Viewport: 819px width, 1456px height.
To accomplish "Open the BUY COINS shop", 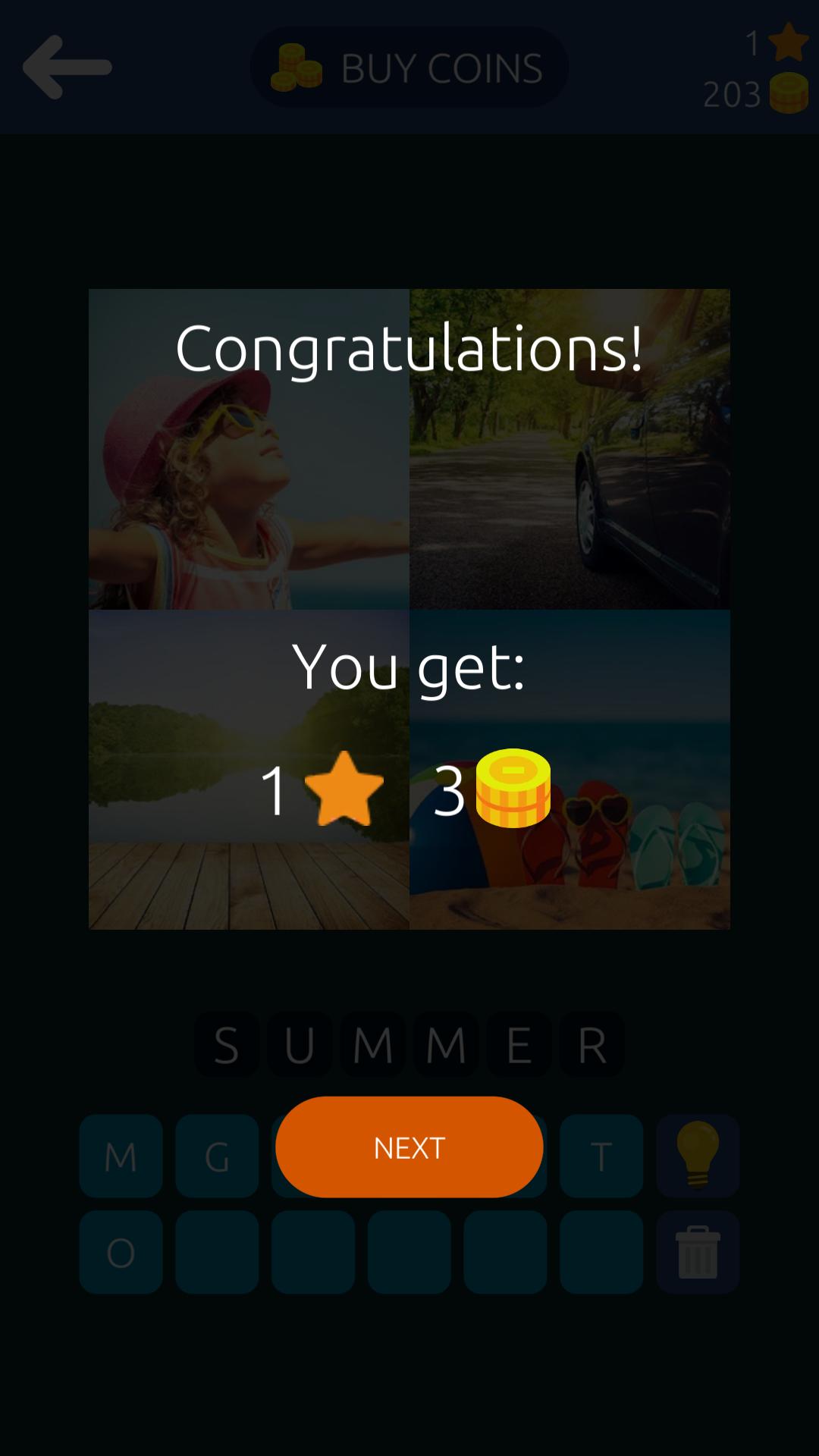I will coord(409,67).
